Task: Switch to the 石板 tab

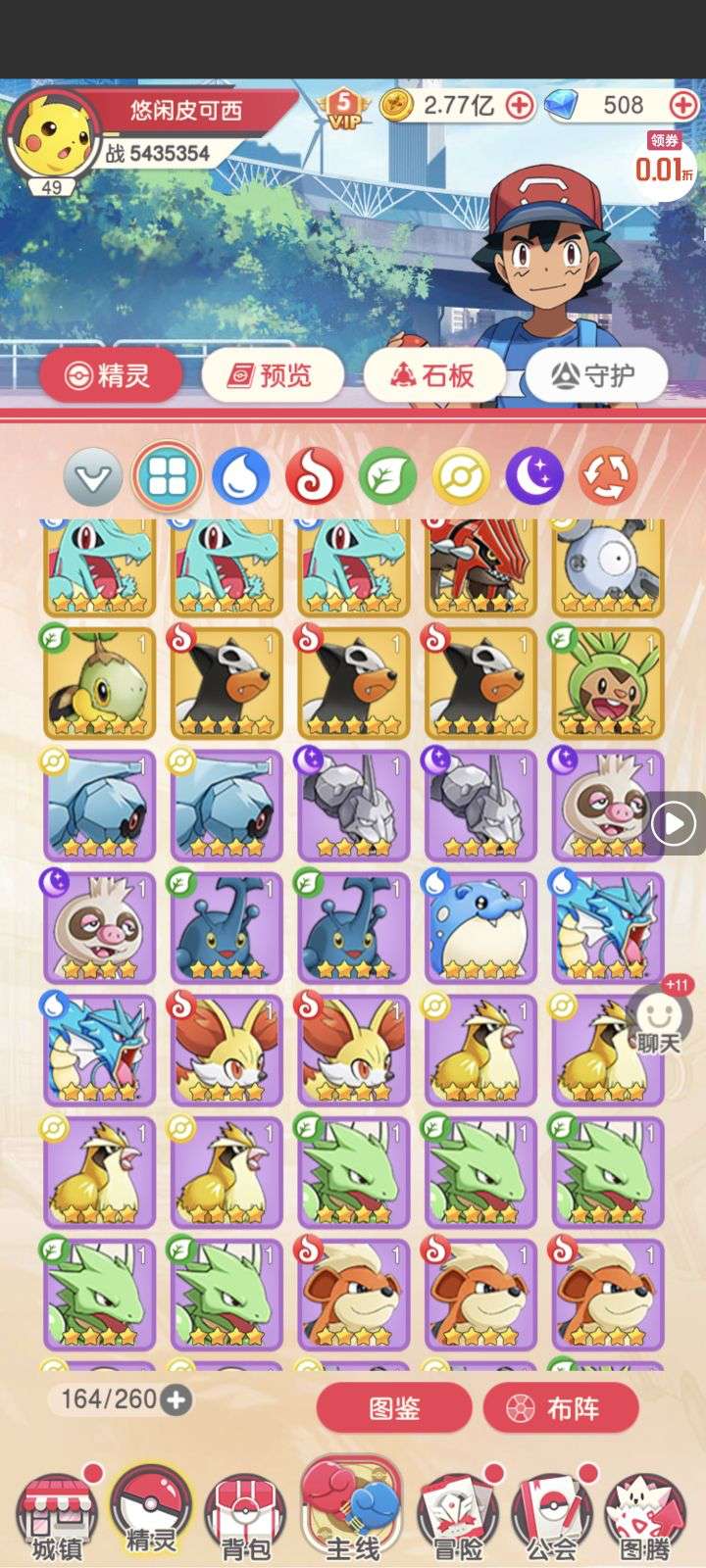Action: pos(434,375)
